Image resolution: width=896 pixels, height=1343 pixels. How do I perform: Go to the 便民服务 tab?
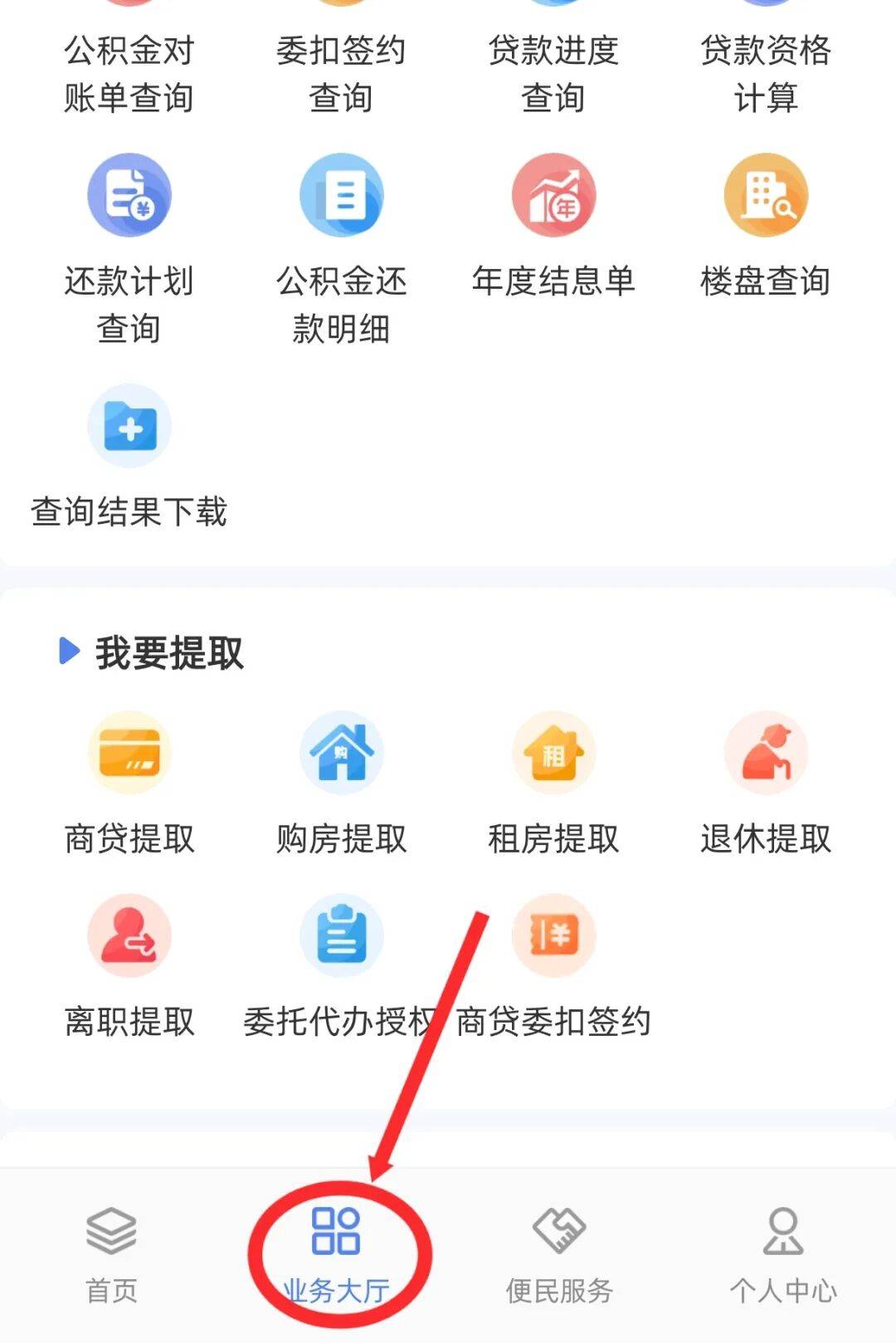click(x=559, y=1253)
